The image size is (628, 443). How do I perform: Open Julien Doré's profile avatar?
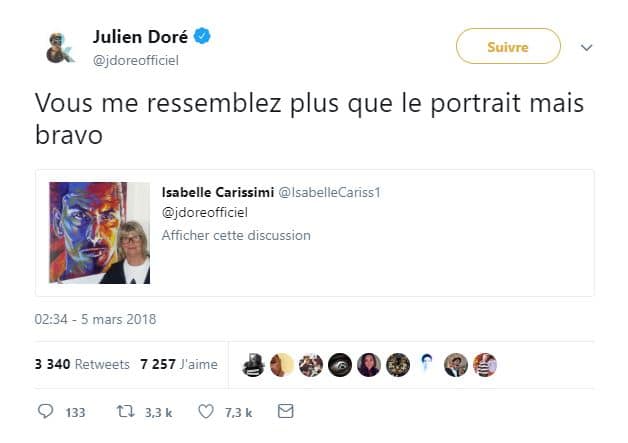(x=60, y=47)
